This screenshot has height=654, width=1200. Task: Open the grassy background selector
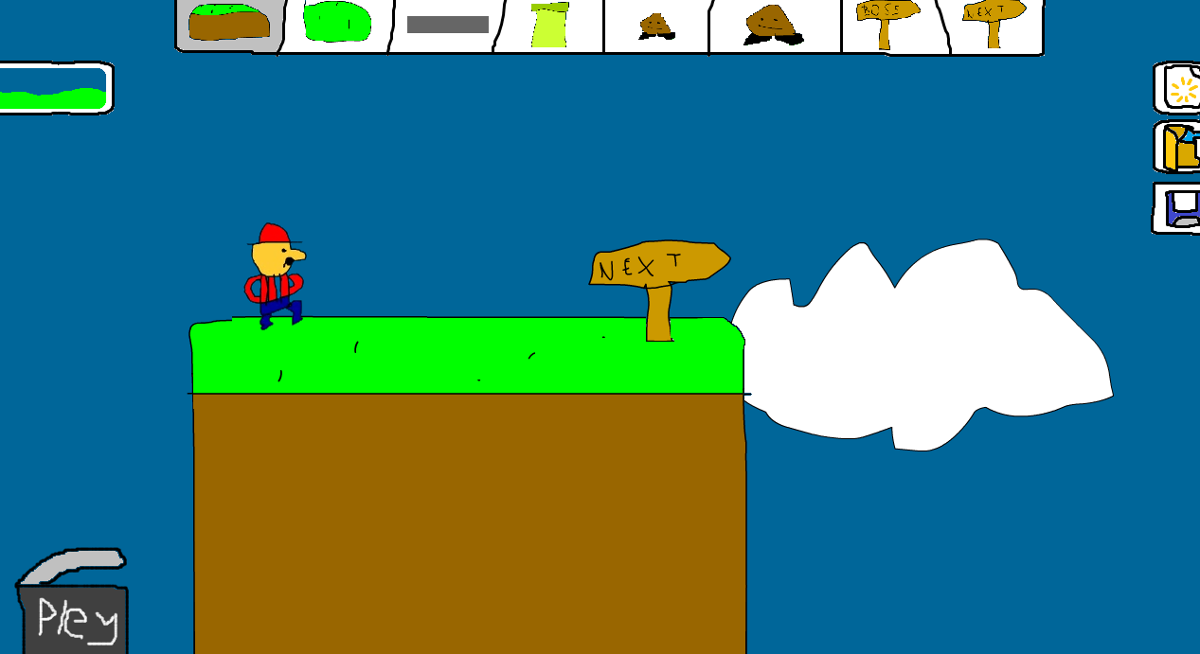[x=54, y=89]
